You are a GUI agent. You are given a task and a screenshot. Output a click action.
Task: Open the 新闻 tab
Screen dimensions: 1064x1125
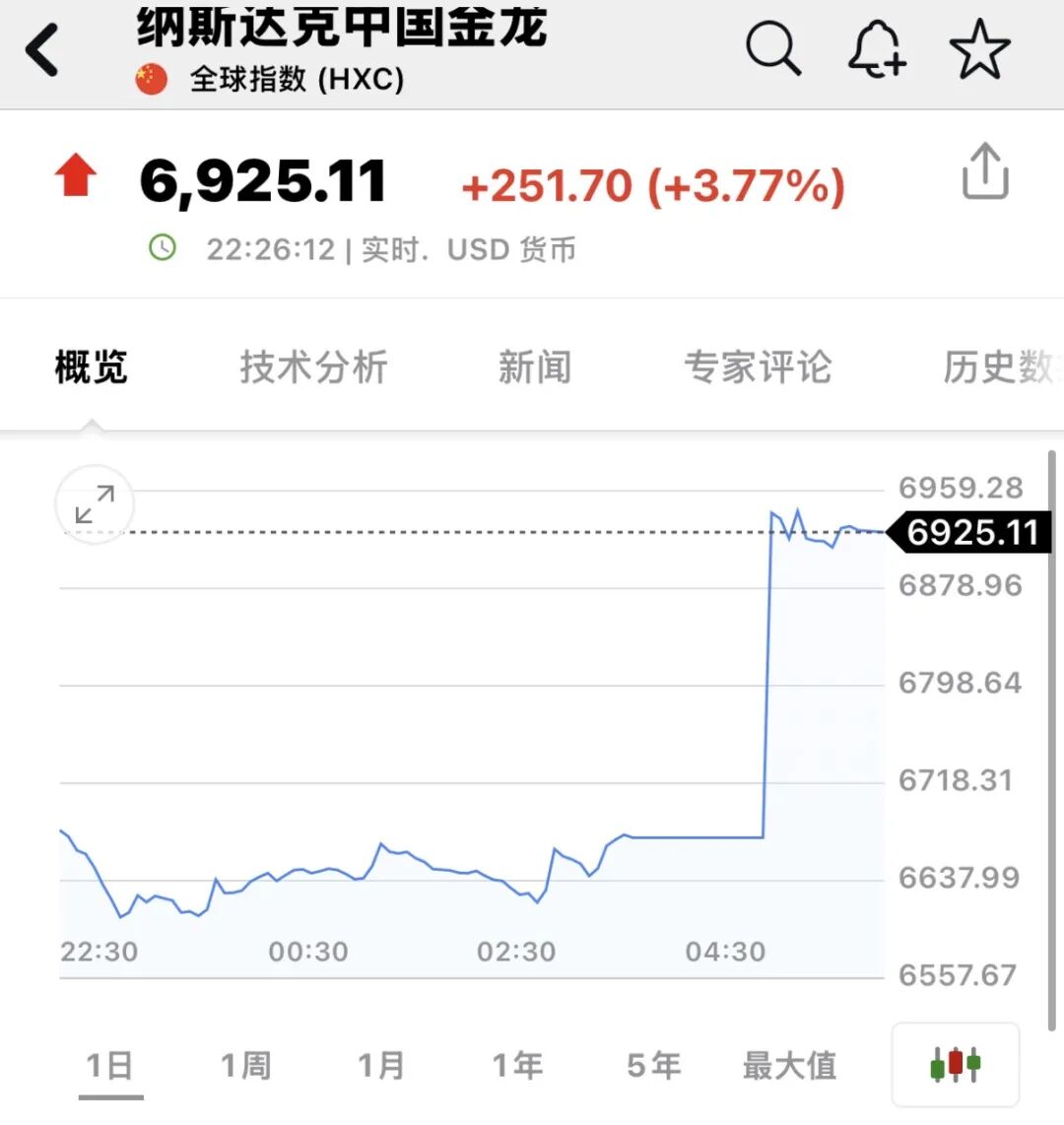(534, 366)
